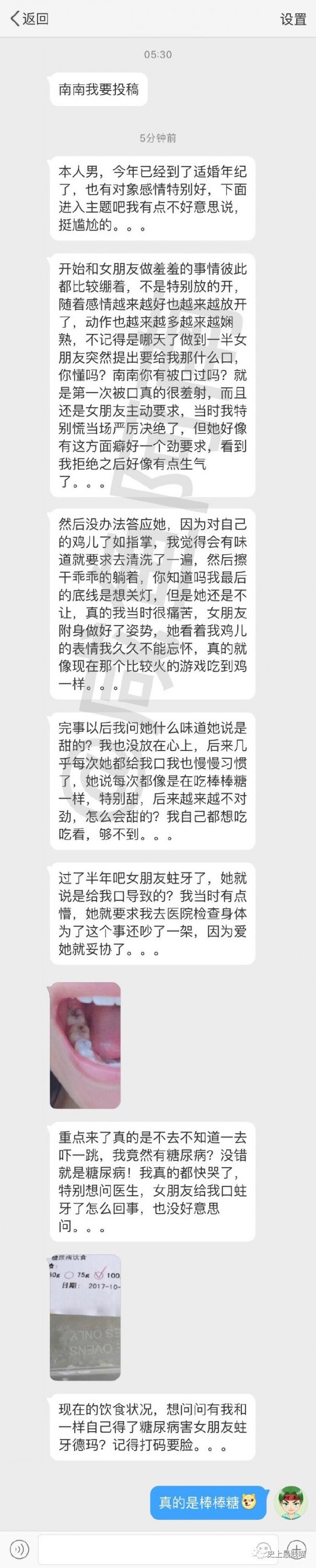The image size is (316, 1568).
Task: Go back using the 返回 button
Action: pos(29,19)
